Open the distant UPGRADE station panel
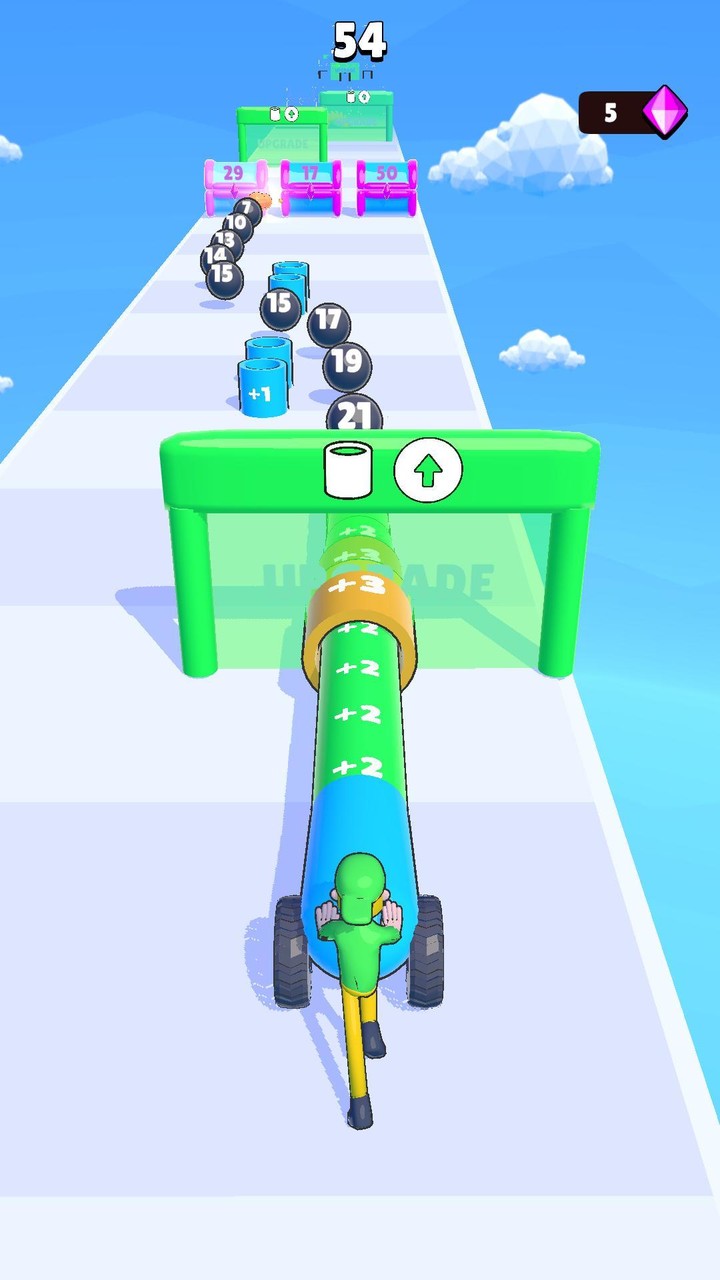 [x=282, y=143]
